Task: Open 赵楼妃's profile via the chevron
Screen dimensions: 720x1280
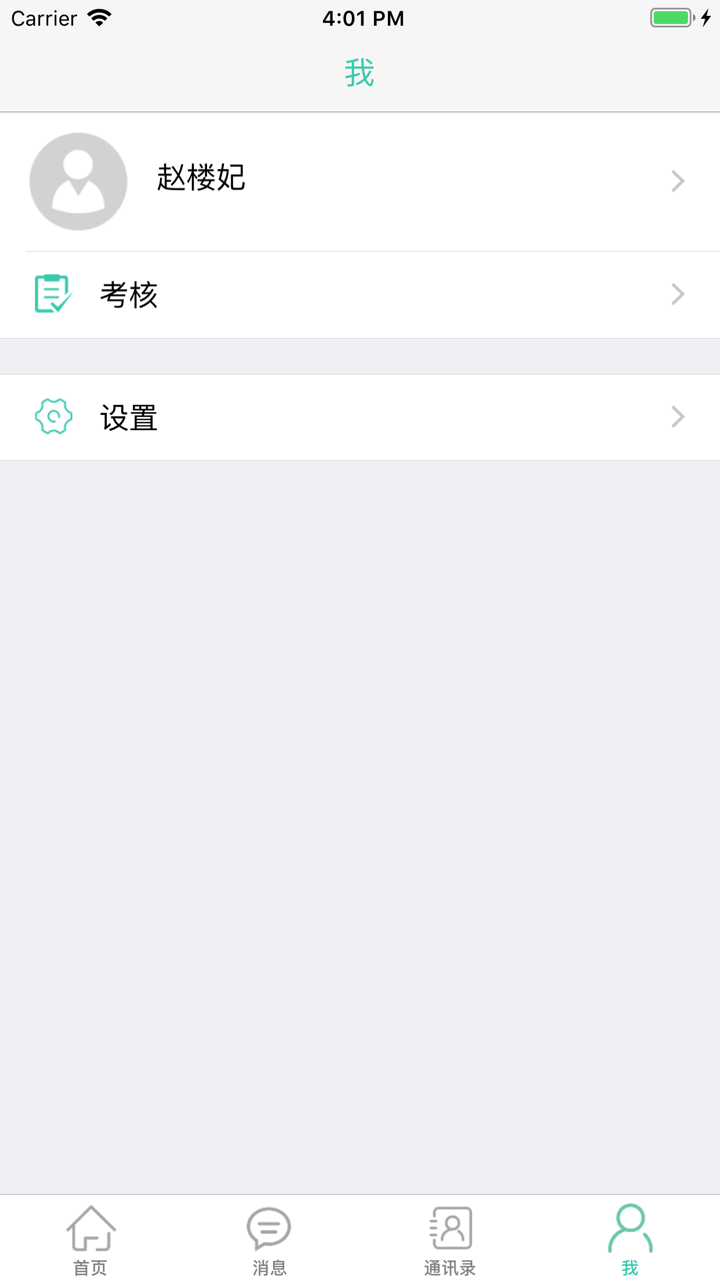Action: [x=678, y=181]
